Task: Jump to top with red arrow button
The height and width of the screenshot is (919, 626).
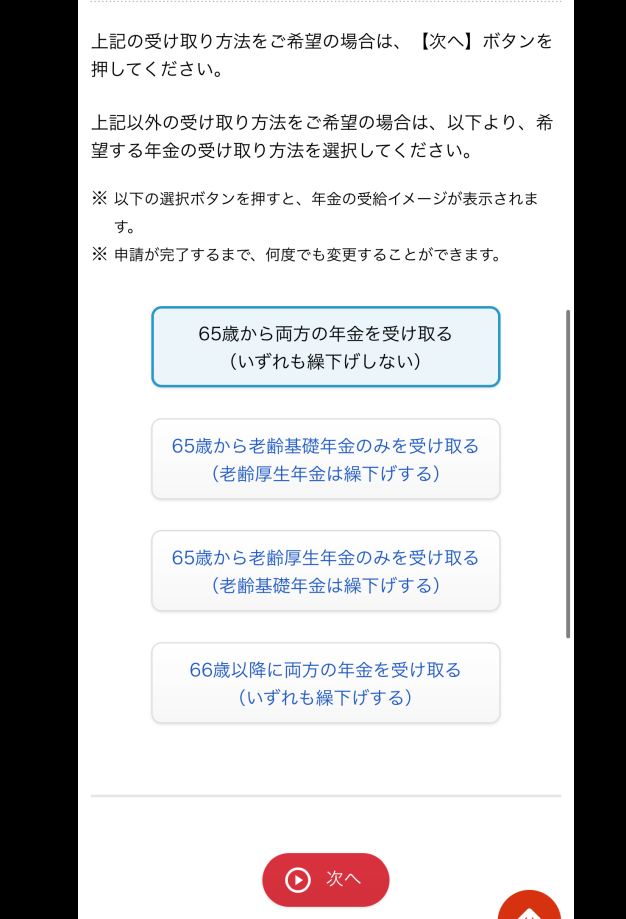Action: point(530,908)
